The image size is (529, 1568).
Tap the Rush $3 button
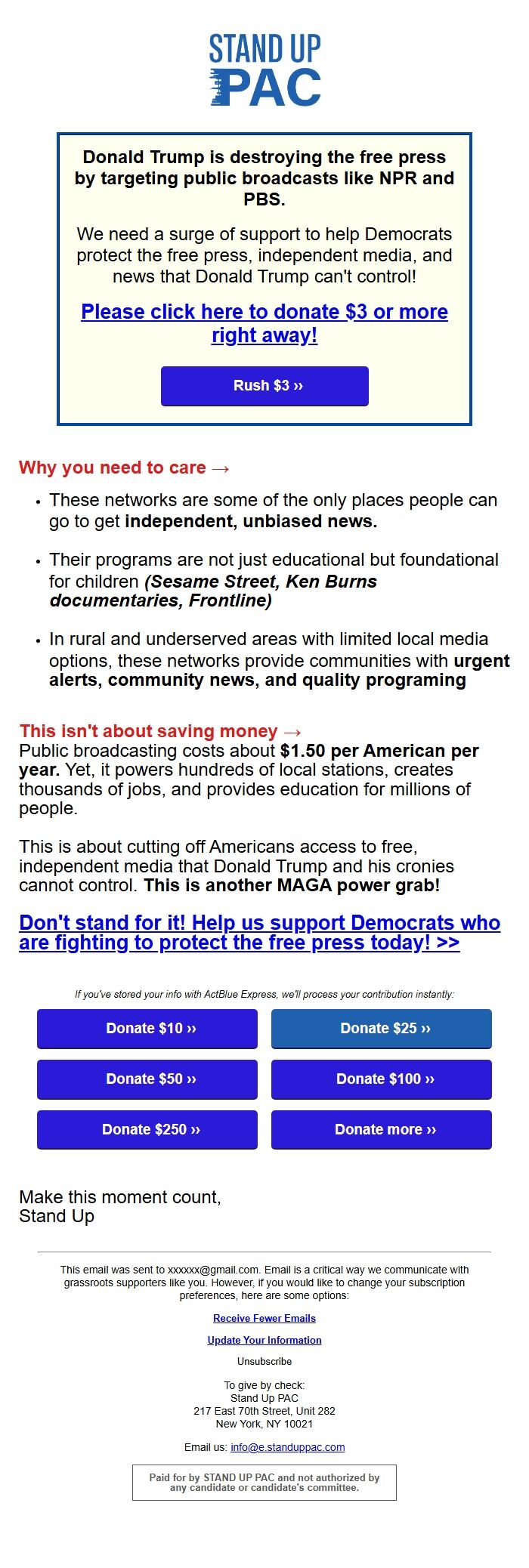point(264,386)
